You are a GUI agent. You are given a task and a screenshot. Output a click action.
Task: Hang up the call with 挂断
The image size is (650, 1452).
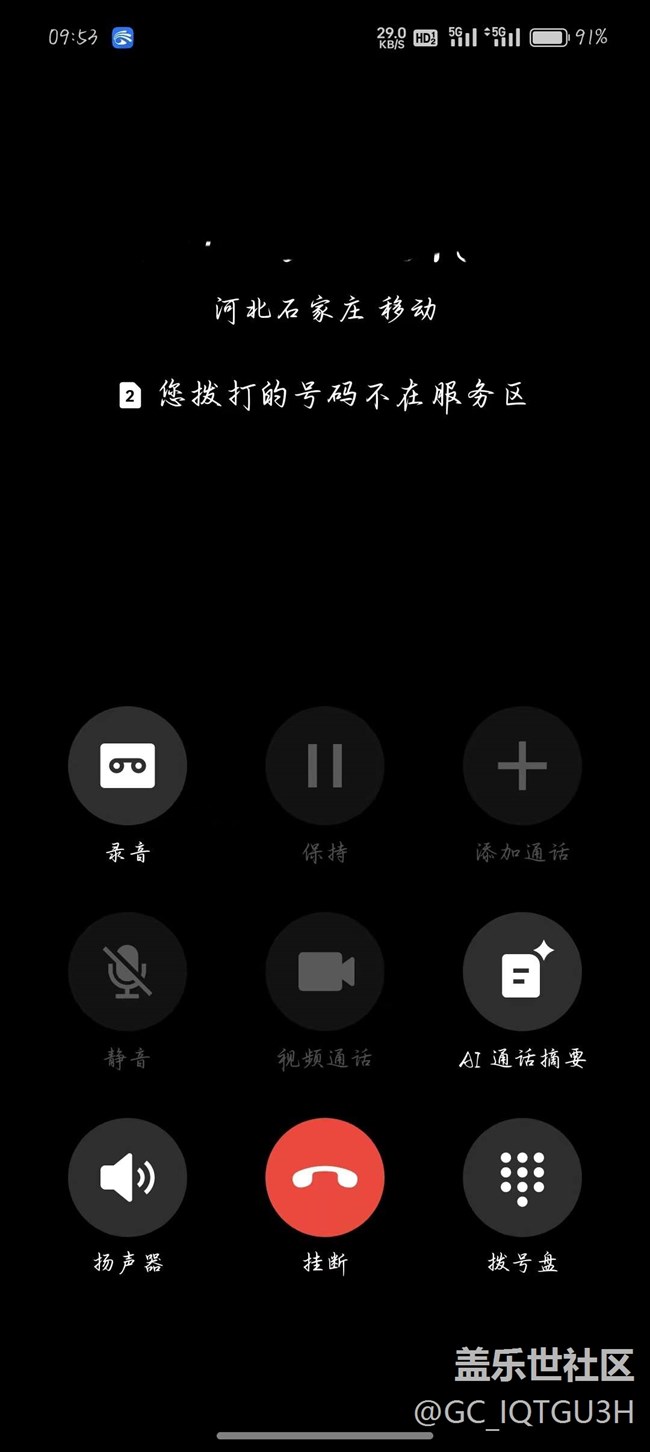(325, 1177)
